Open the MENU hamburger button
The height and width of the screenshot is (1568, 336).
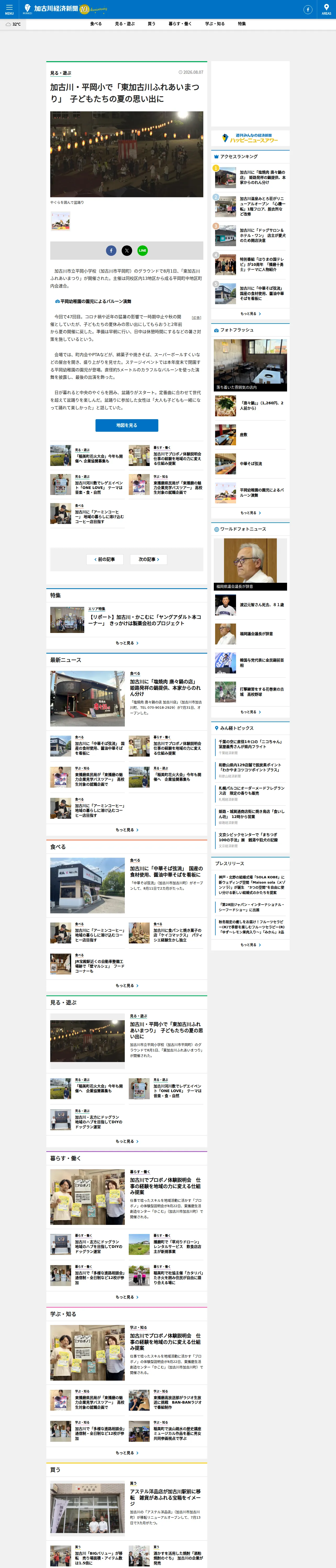pos(9,9)
